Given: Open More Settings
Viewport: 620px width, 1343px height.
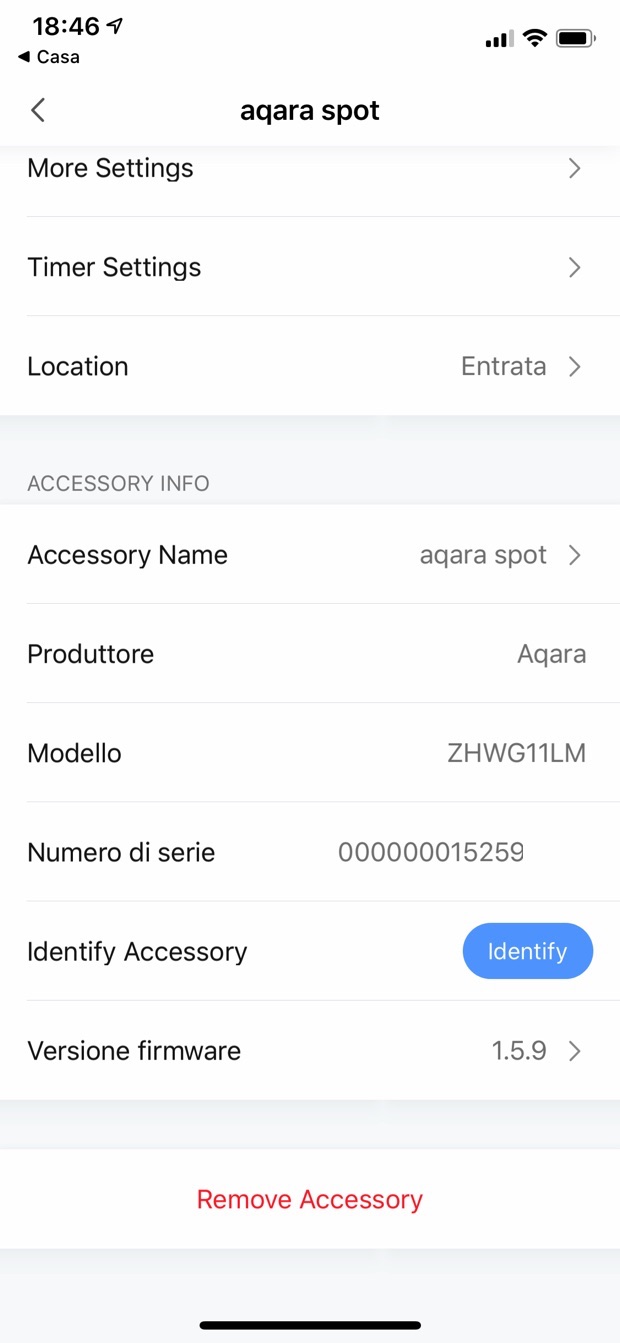Looking at the screenshot, I should click(310, 169).
